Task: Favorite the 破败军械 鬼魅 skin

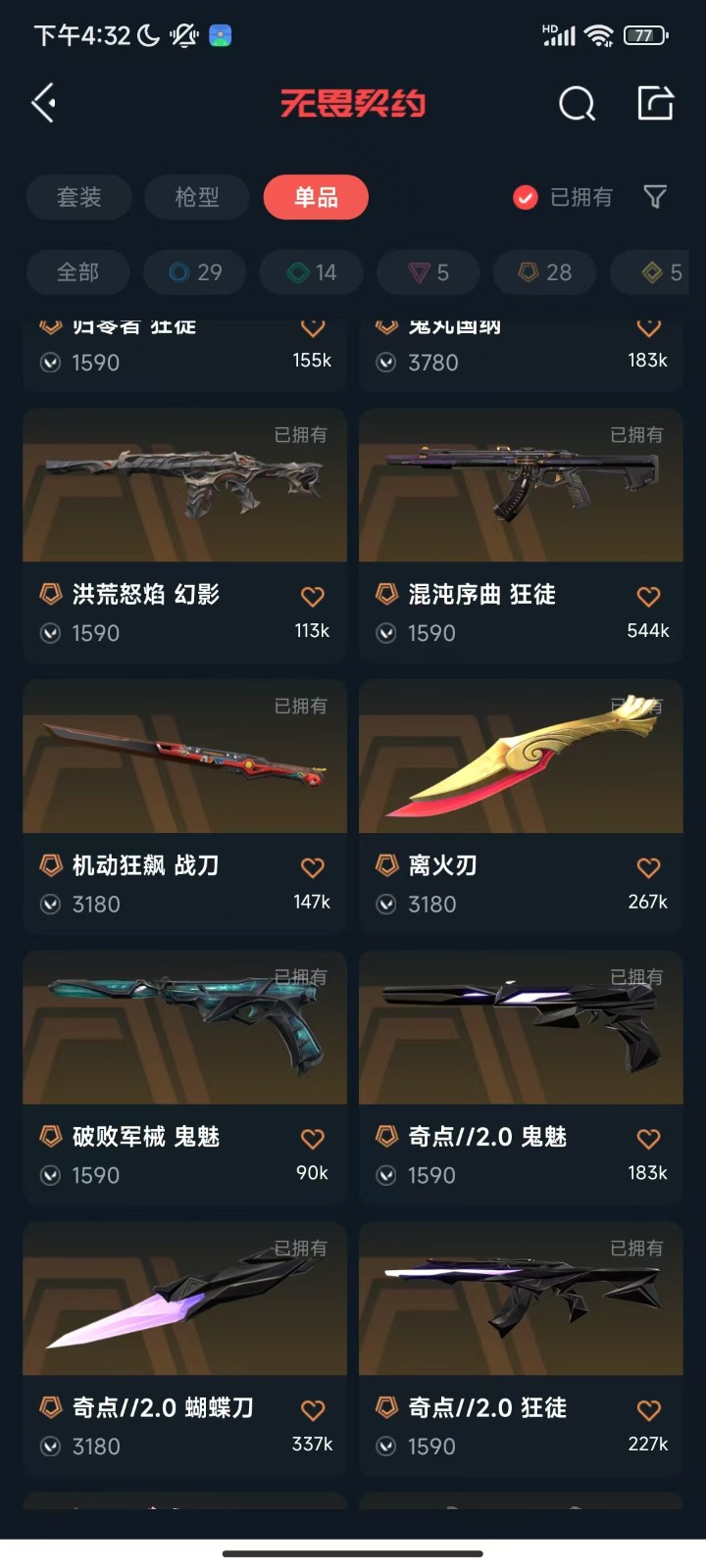Action: click(312, 1139)
